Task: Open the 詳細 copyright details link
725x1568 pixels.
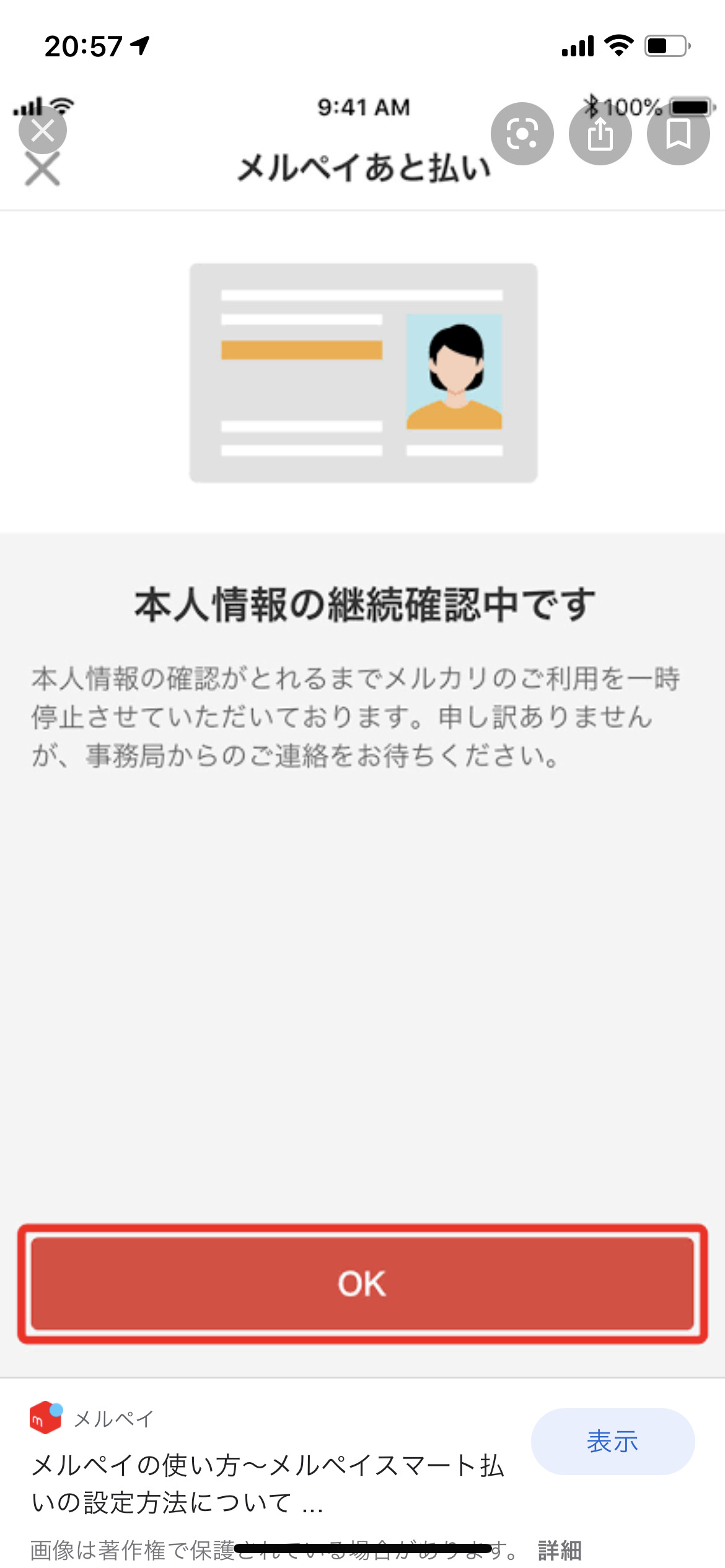Action: tap(560, 1550)
